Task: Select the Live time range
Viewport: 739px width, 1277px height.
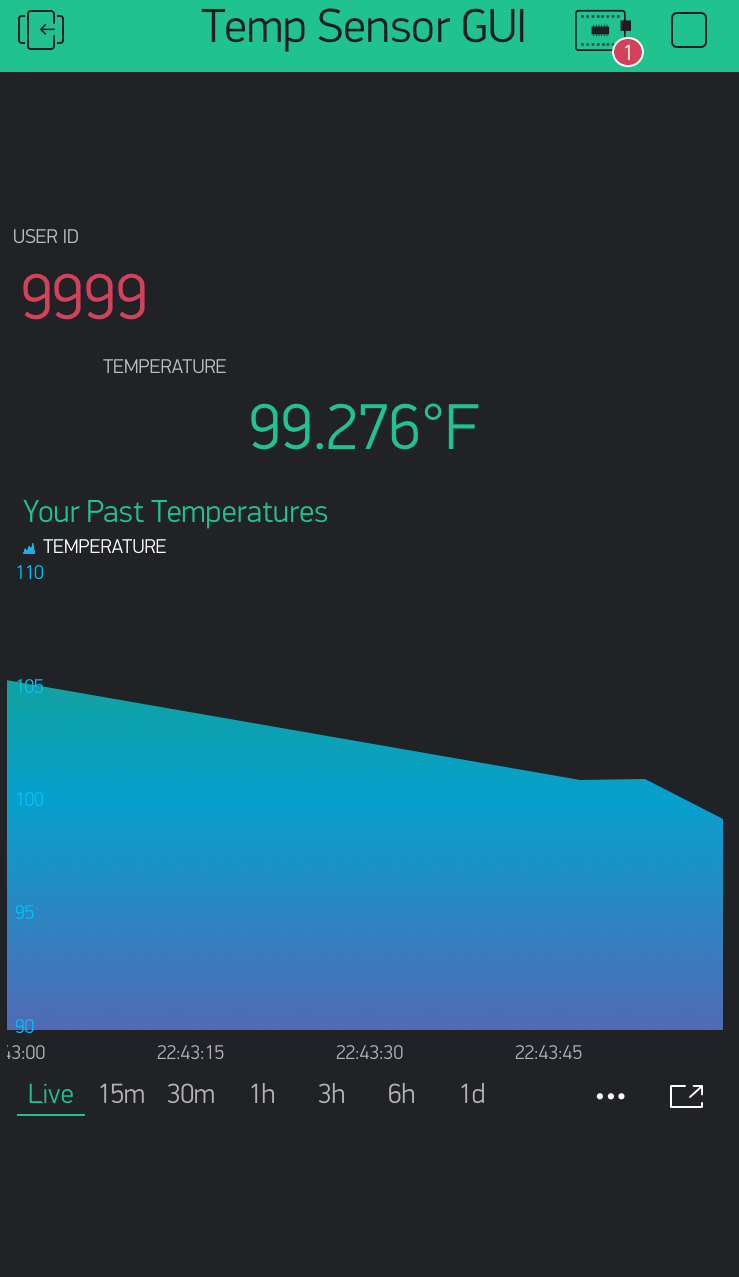Action: (x=51, y=1094)
